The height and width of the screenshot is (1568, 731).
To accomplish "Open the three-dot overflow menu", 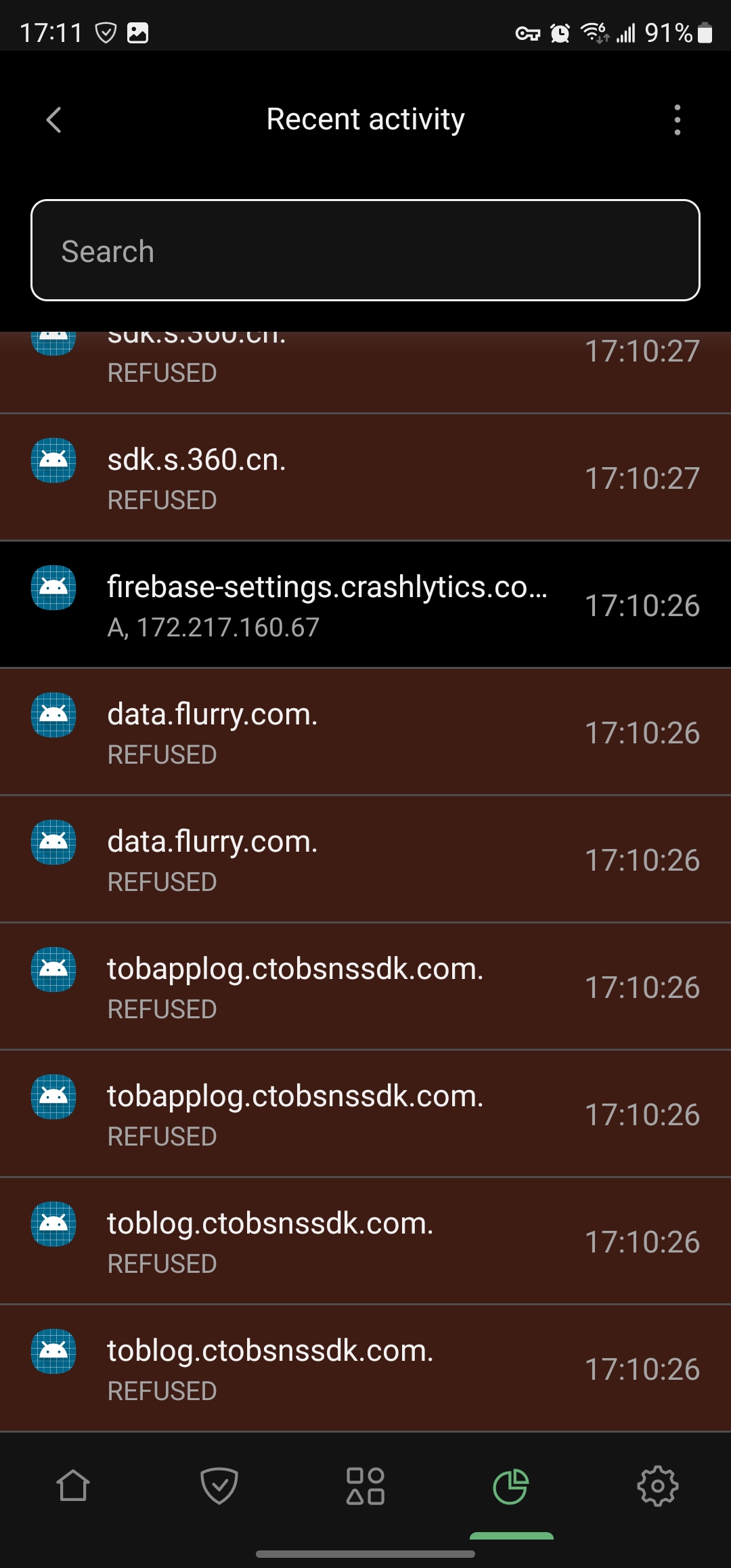I will pyautogui.click(x=678, y=120).
